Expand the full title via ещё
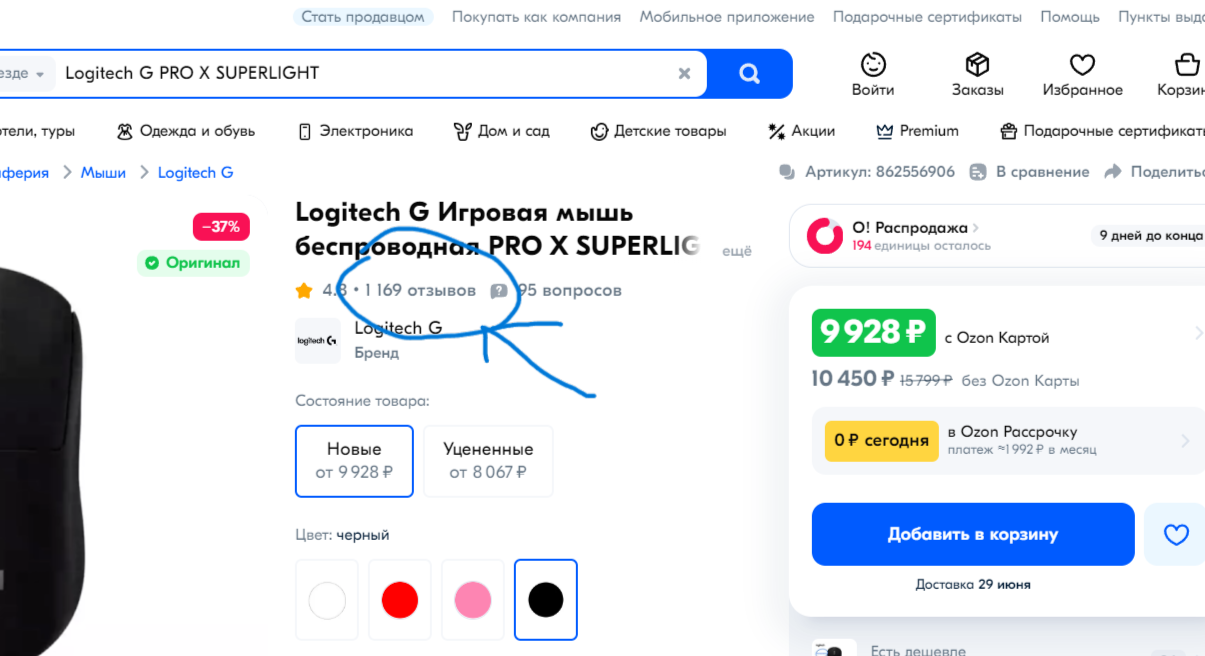Viewport: 1205px width, 656px height. pos(736,252)
